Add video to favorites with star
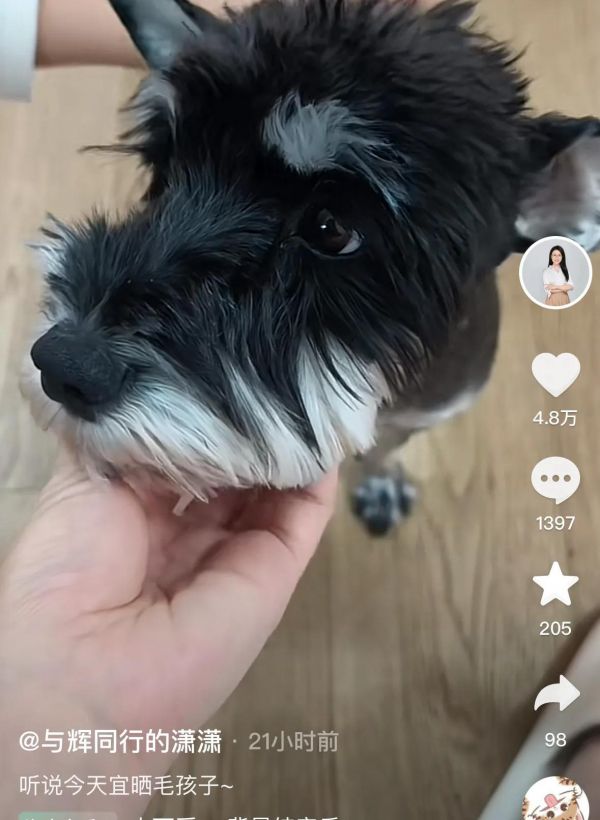600x820 pixels. tap(555, 584)
